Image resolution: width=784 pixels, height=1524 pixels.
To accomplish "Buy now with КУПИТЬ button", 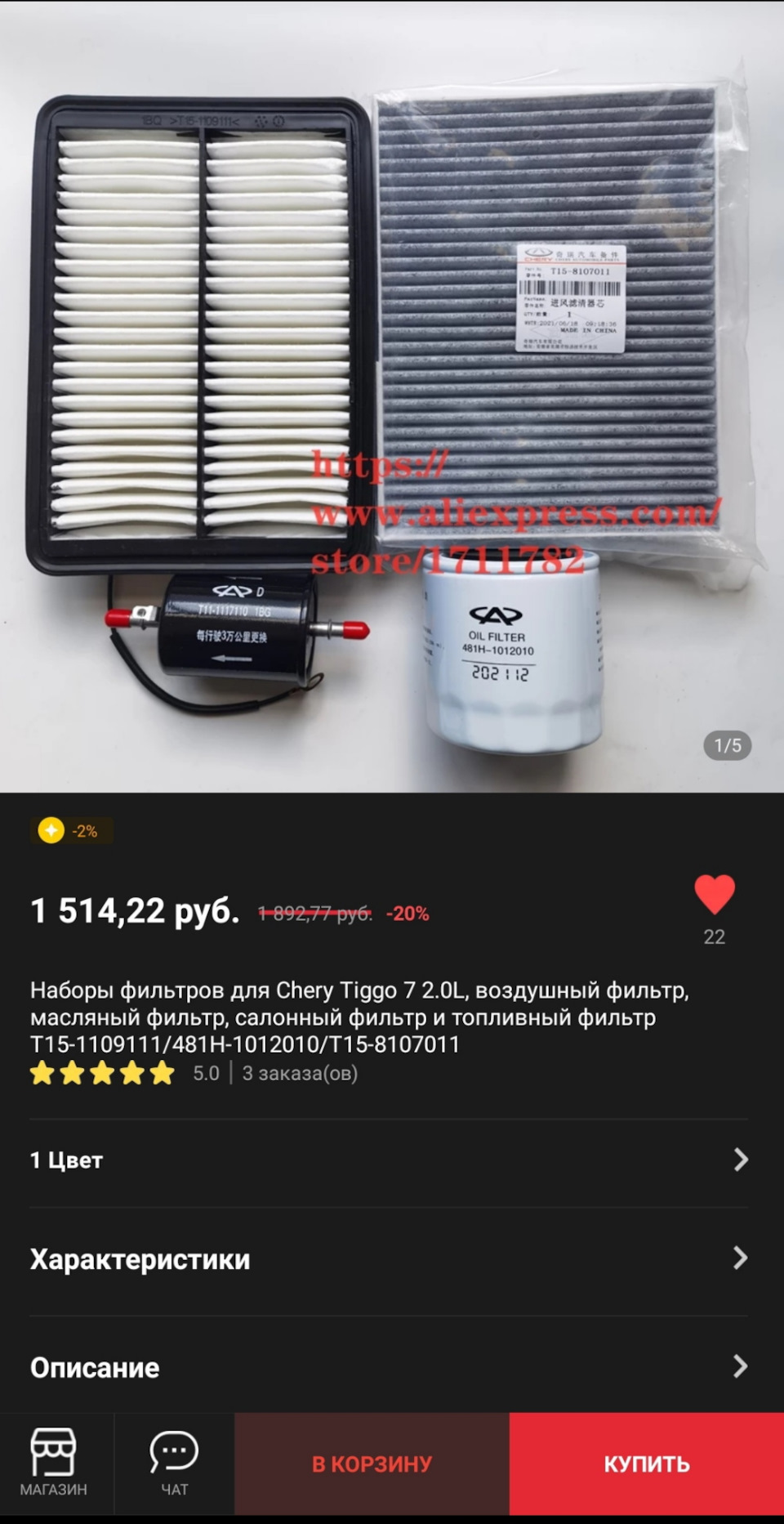I will click(x=646, y=1464).
